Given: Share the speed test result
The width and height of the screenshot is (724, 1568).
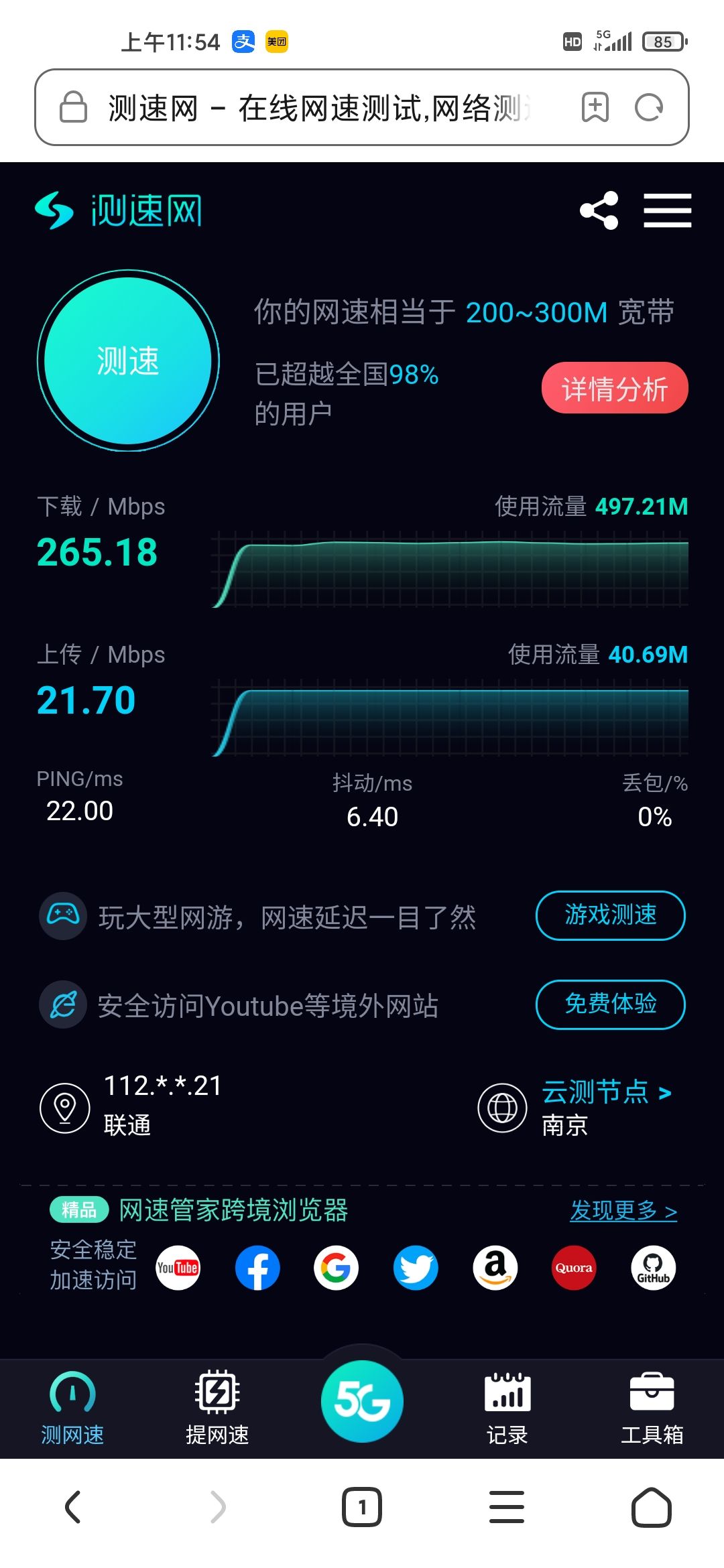Looking at the screenshot, I should (599, 210).
